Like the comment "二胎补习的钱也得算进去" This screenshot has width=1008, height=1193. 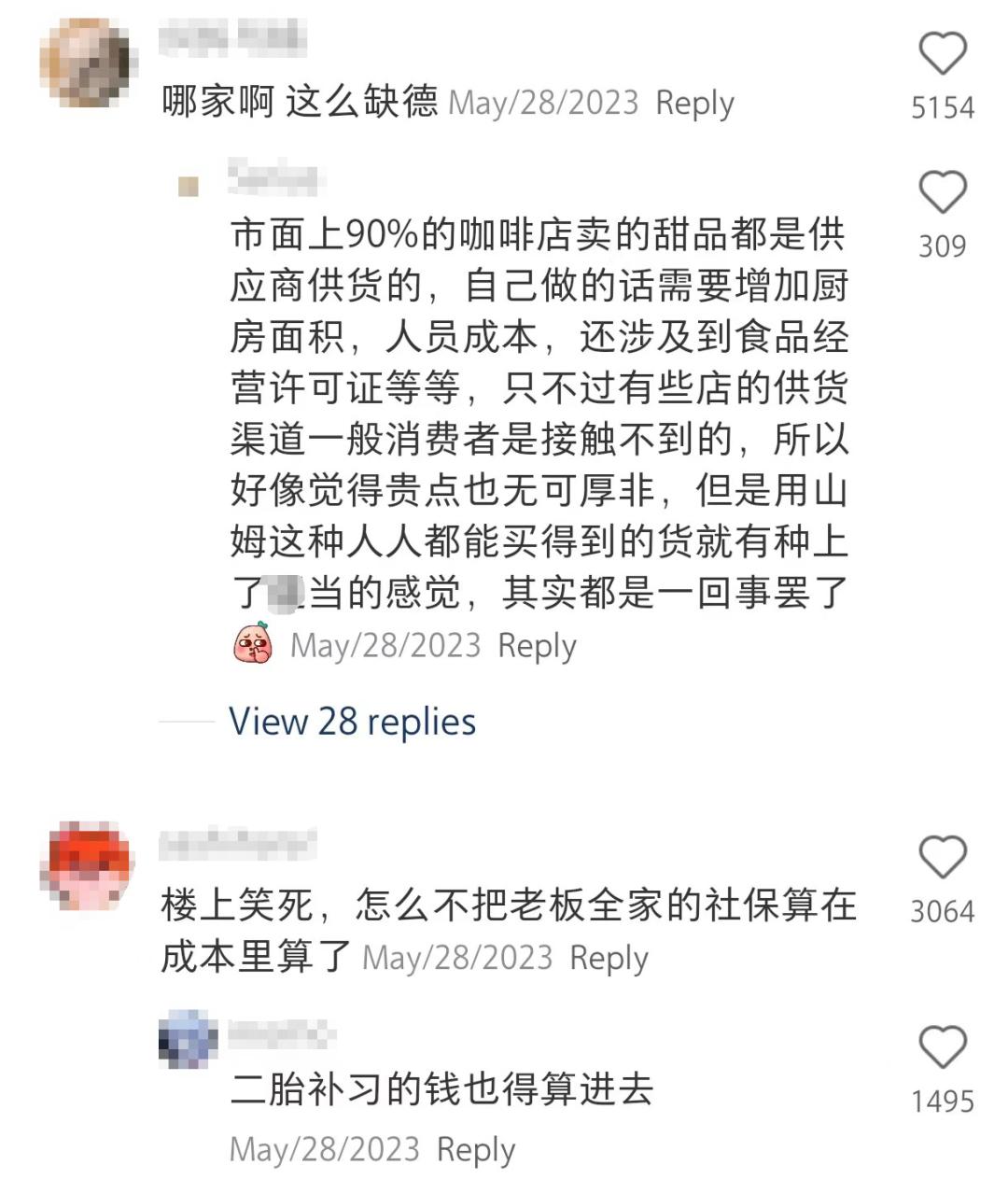[943, 1046]
